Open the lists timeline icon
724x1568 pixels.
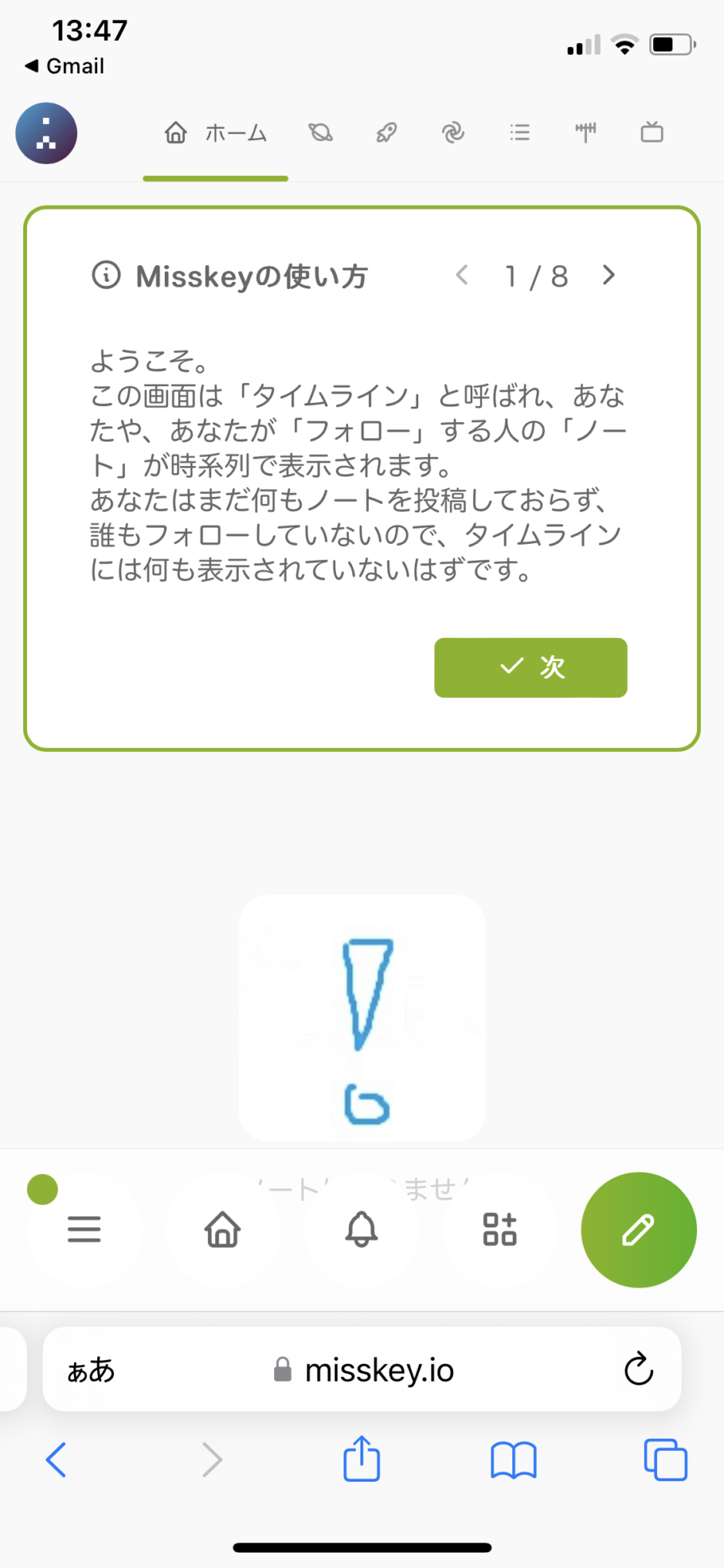coord(520,133)
